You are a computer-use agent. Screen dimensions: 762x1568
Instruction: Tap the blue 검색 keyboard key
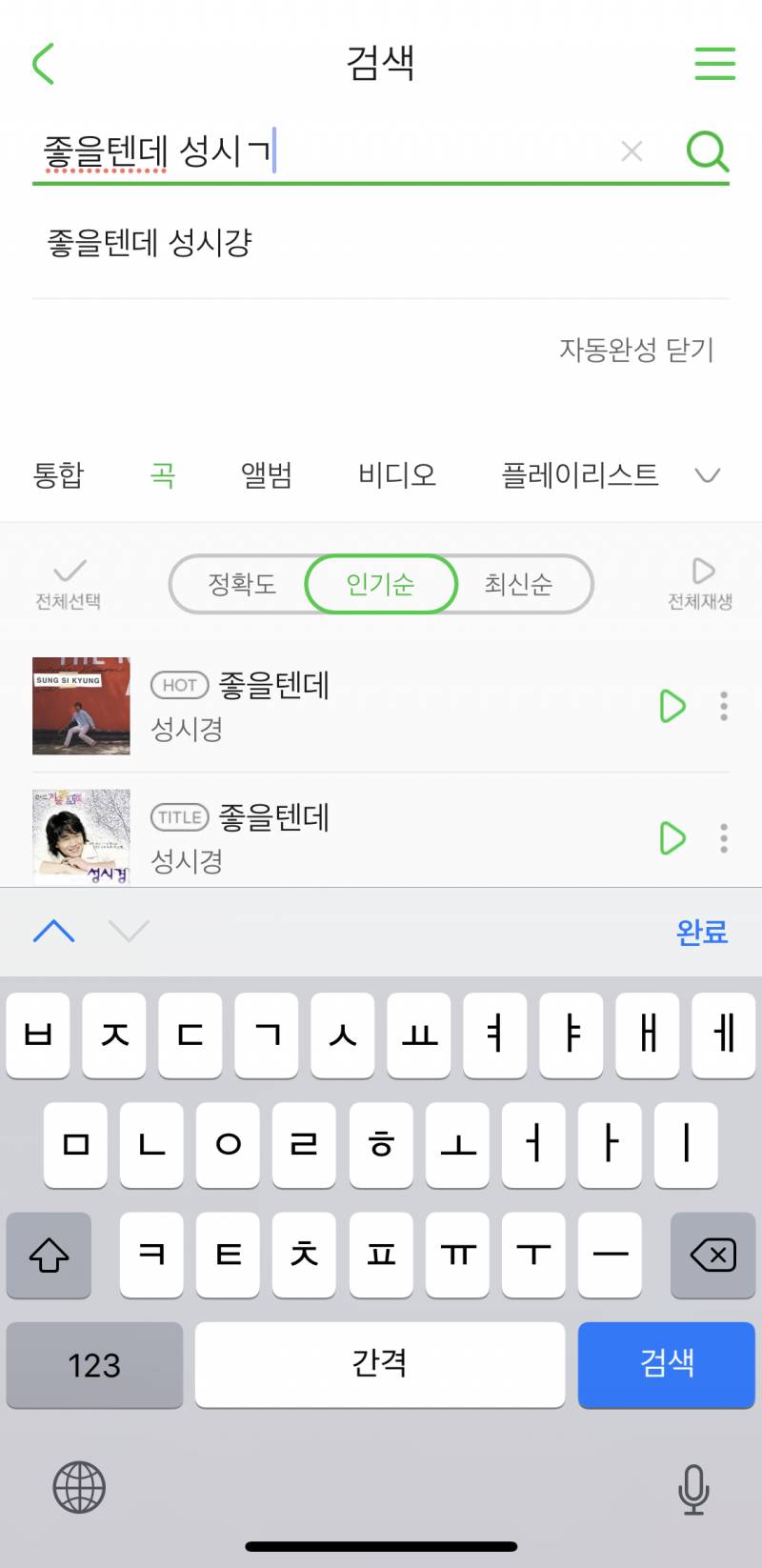click(666, 1364)
